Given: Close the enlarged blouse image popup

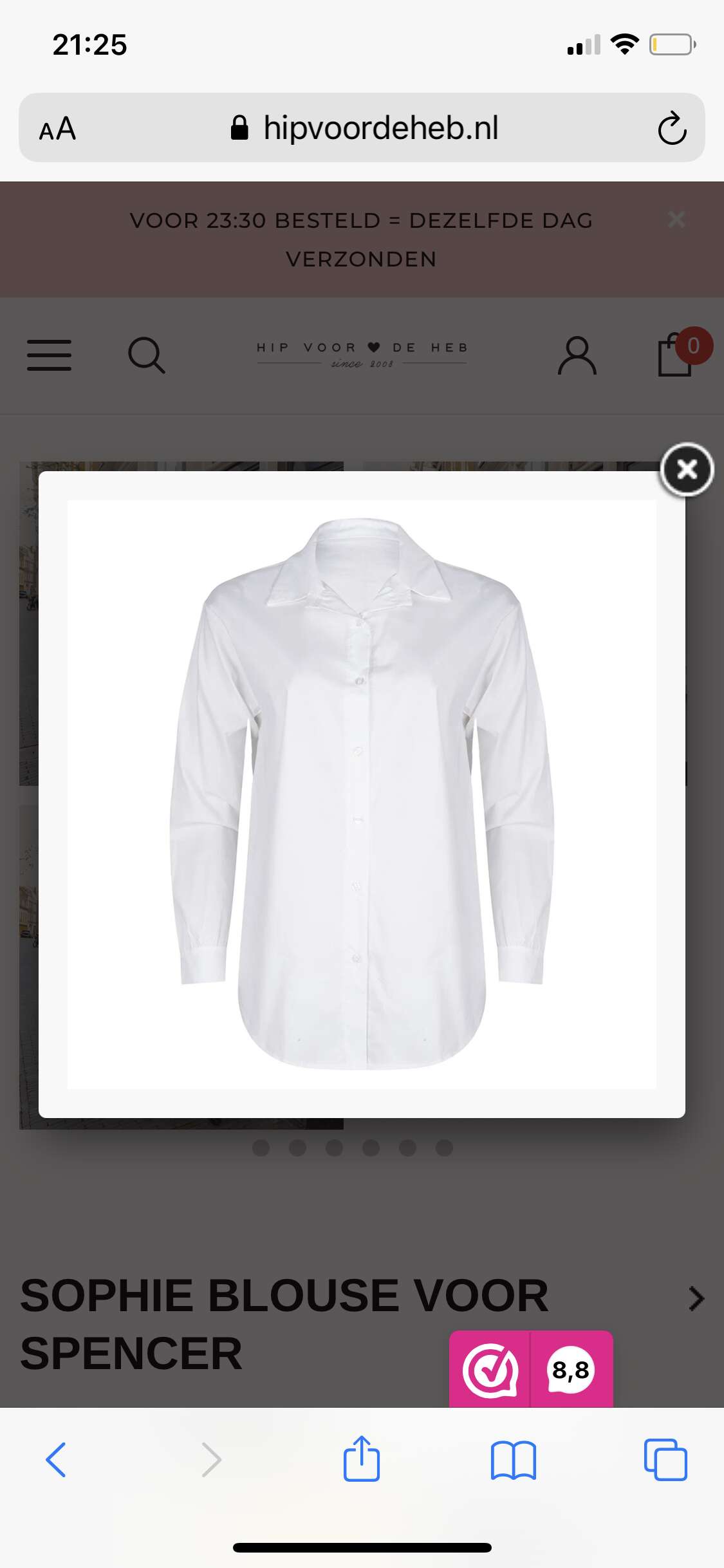Looking at the screenshot, I should 687,470.
